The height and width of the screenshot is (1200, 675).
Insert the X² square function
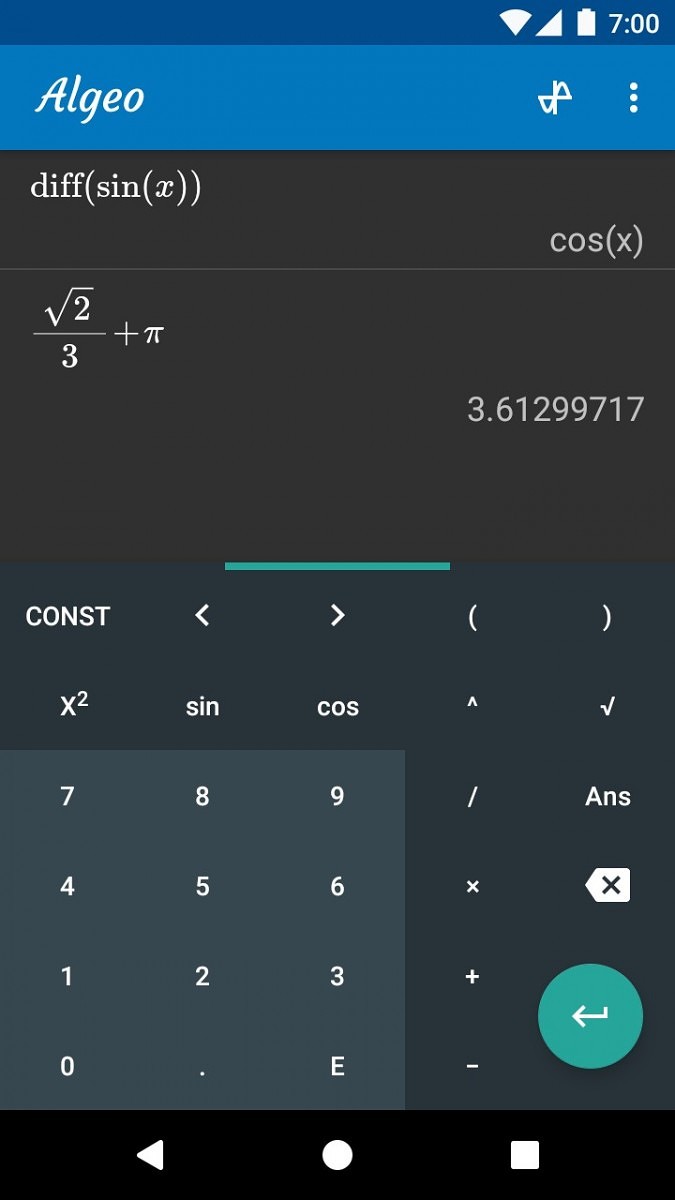68,706
